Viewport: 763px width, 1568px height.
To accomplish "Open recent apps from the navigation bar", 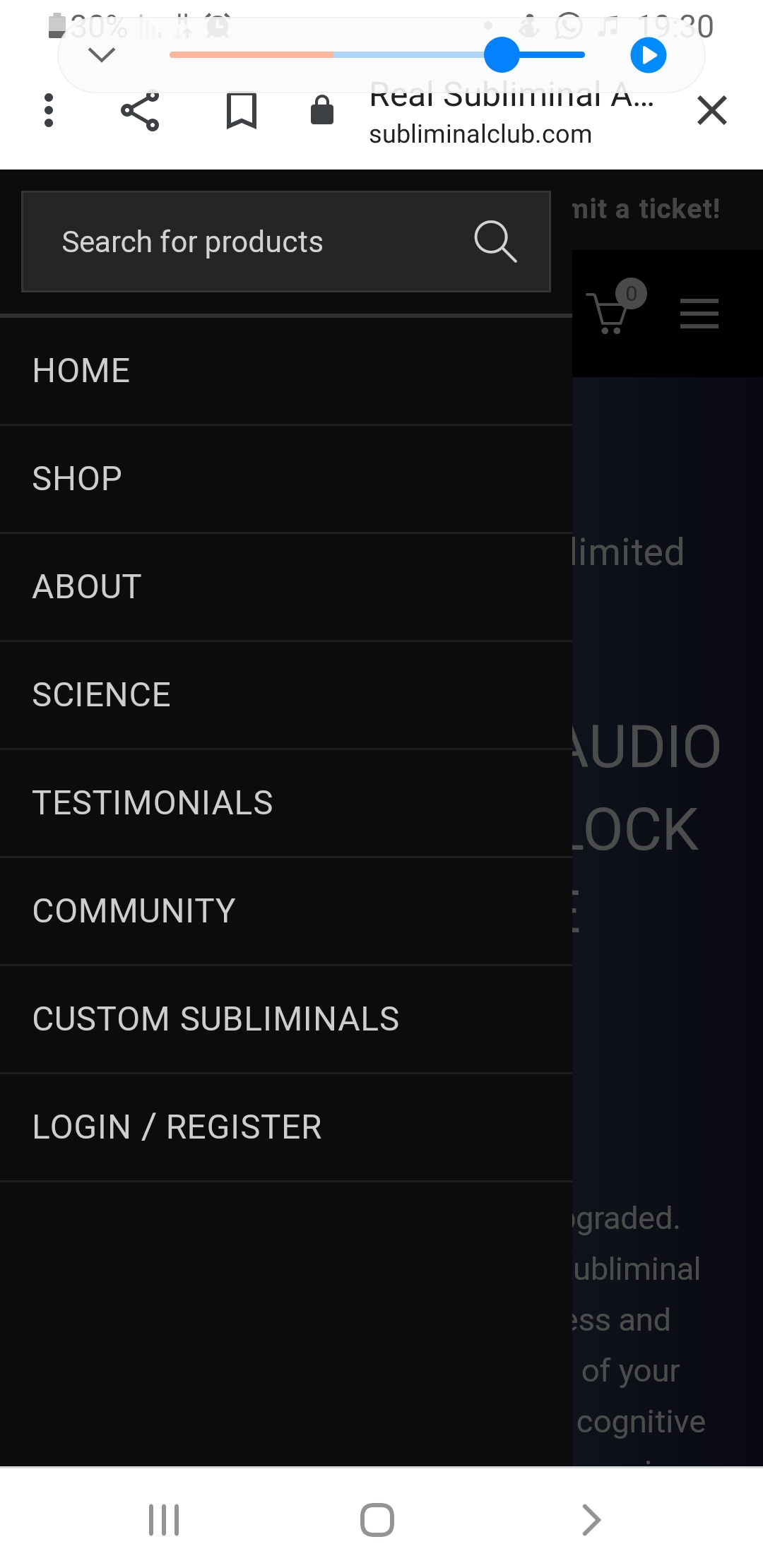I will [164, 1520].
